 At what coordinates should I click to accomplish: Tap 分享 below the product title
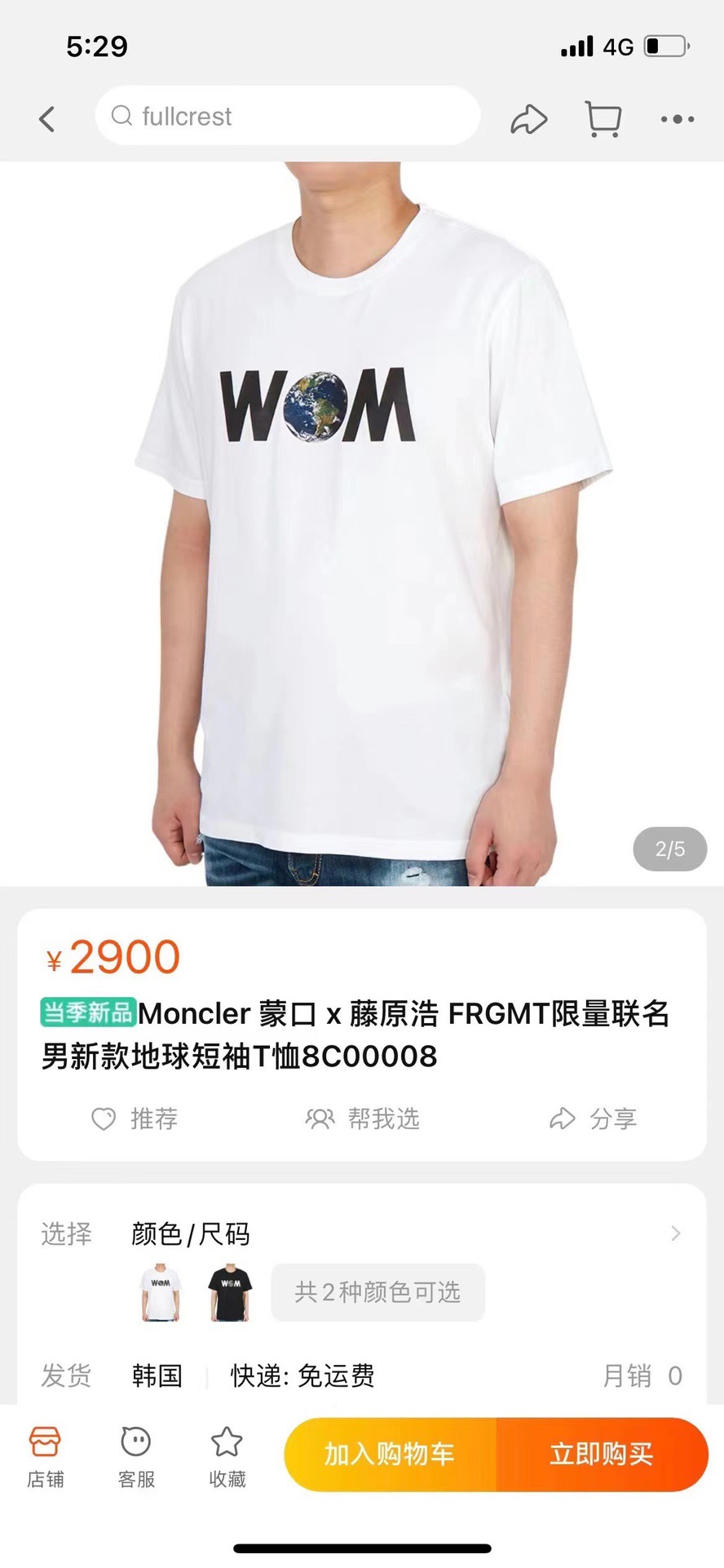(593, 1118)
